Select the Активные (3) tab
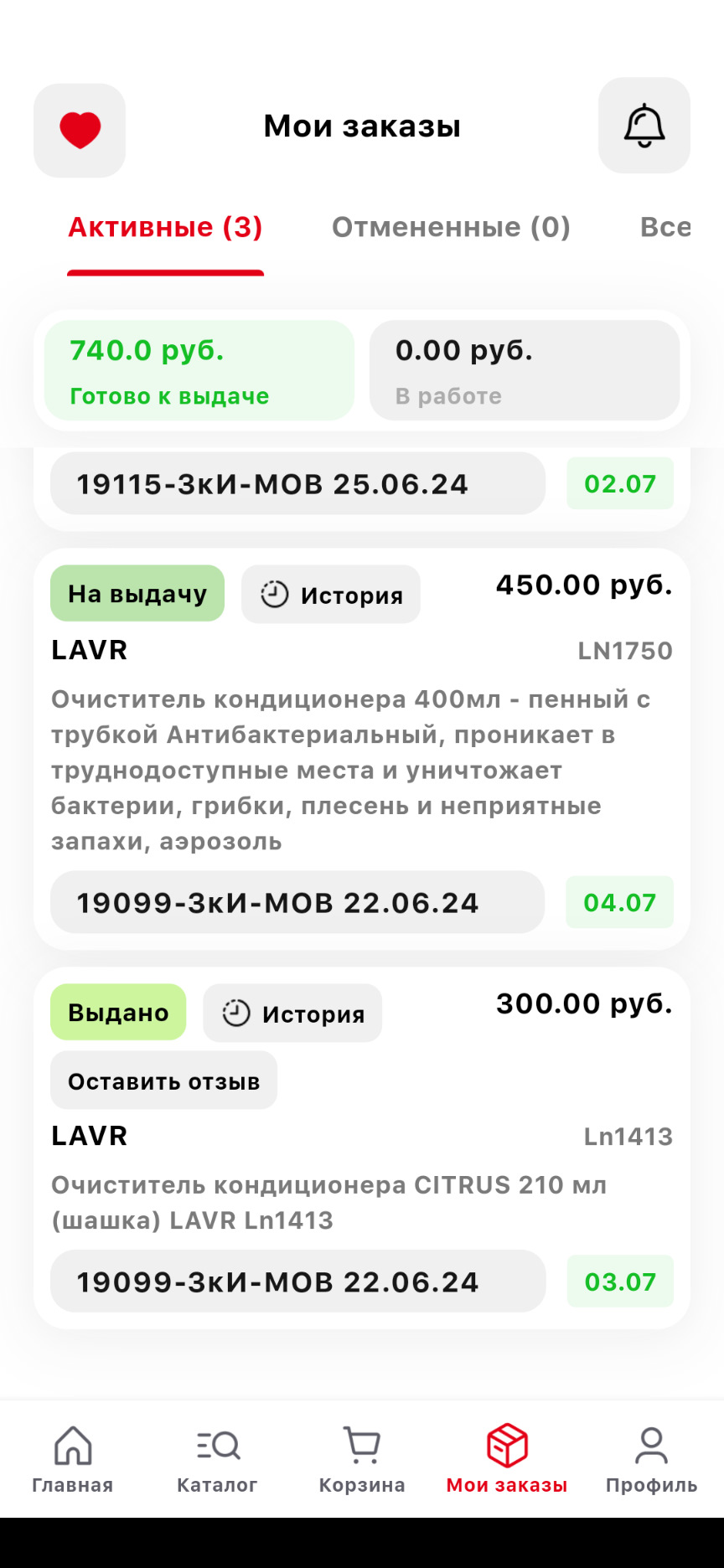 [166, 227]
